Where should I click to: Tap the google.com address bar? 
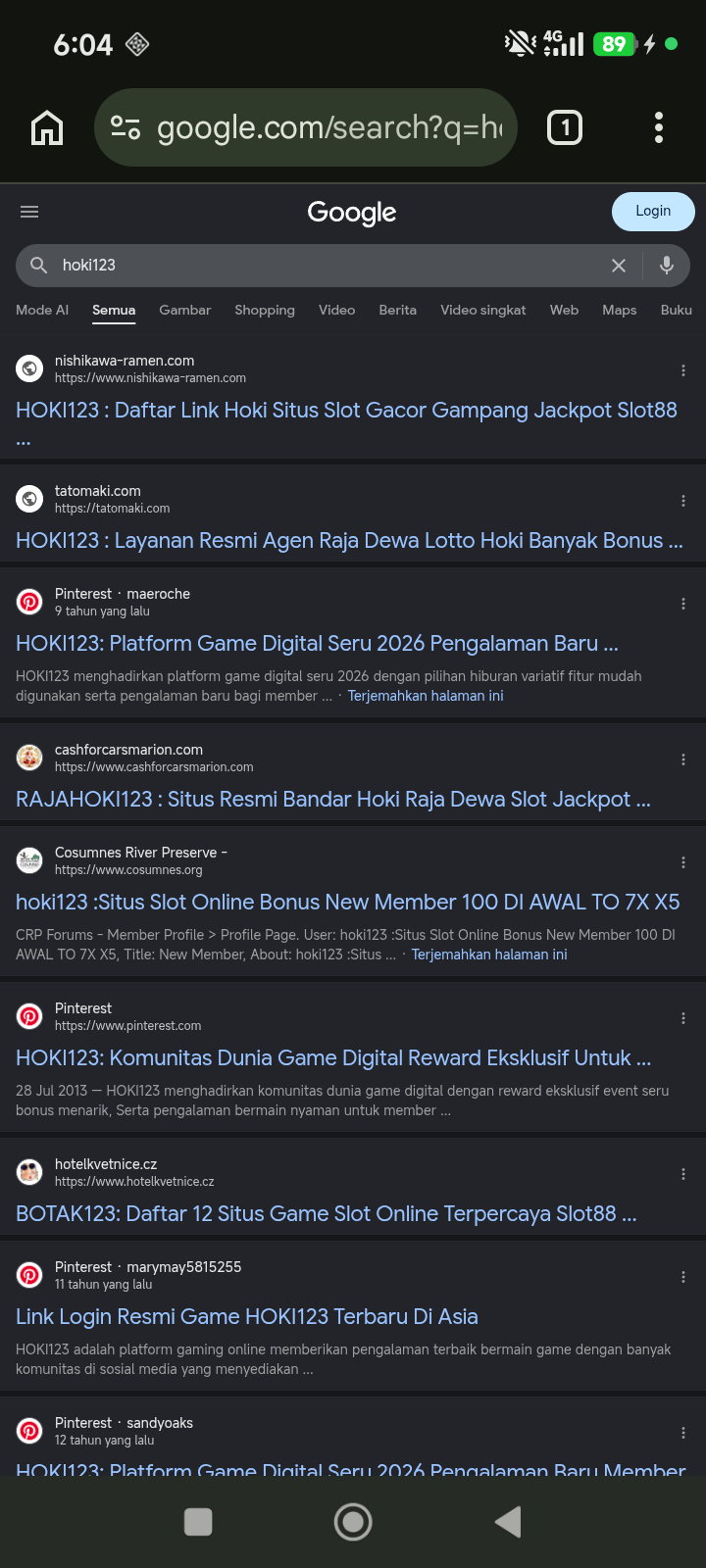305,127
